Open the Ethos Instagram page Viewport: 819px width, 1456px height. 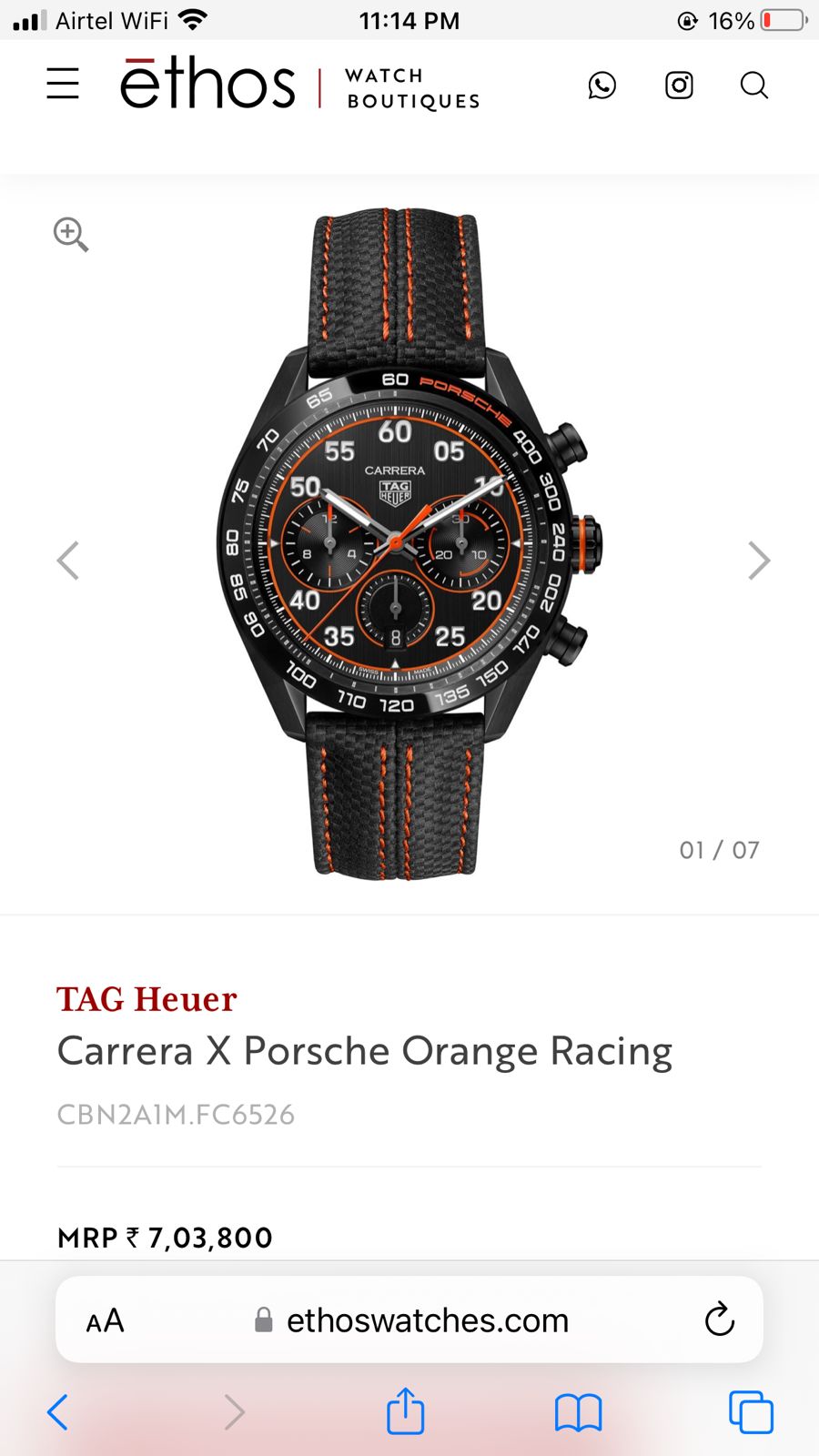click(679, 86)
